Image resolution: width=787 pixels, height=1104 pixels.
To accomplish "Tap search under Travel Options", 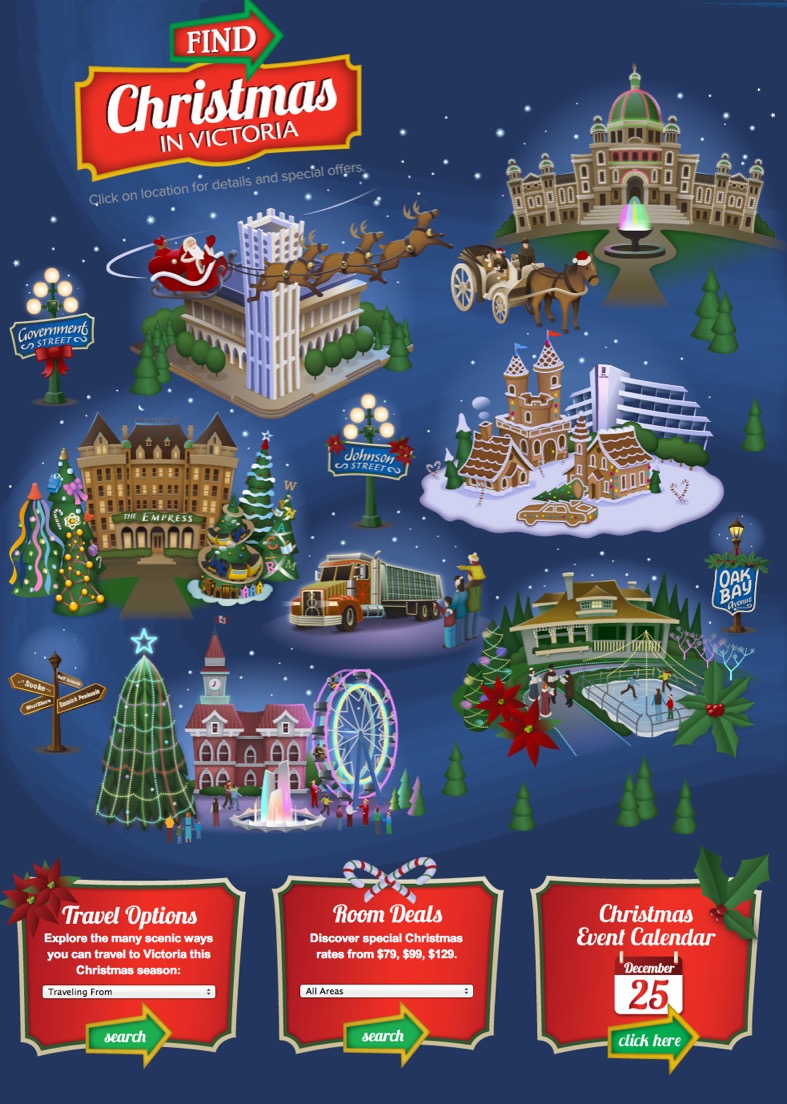I will [127, 1037].
